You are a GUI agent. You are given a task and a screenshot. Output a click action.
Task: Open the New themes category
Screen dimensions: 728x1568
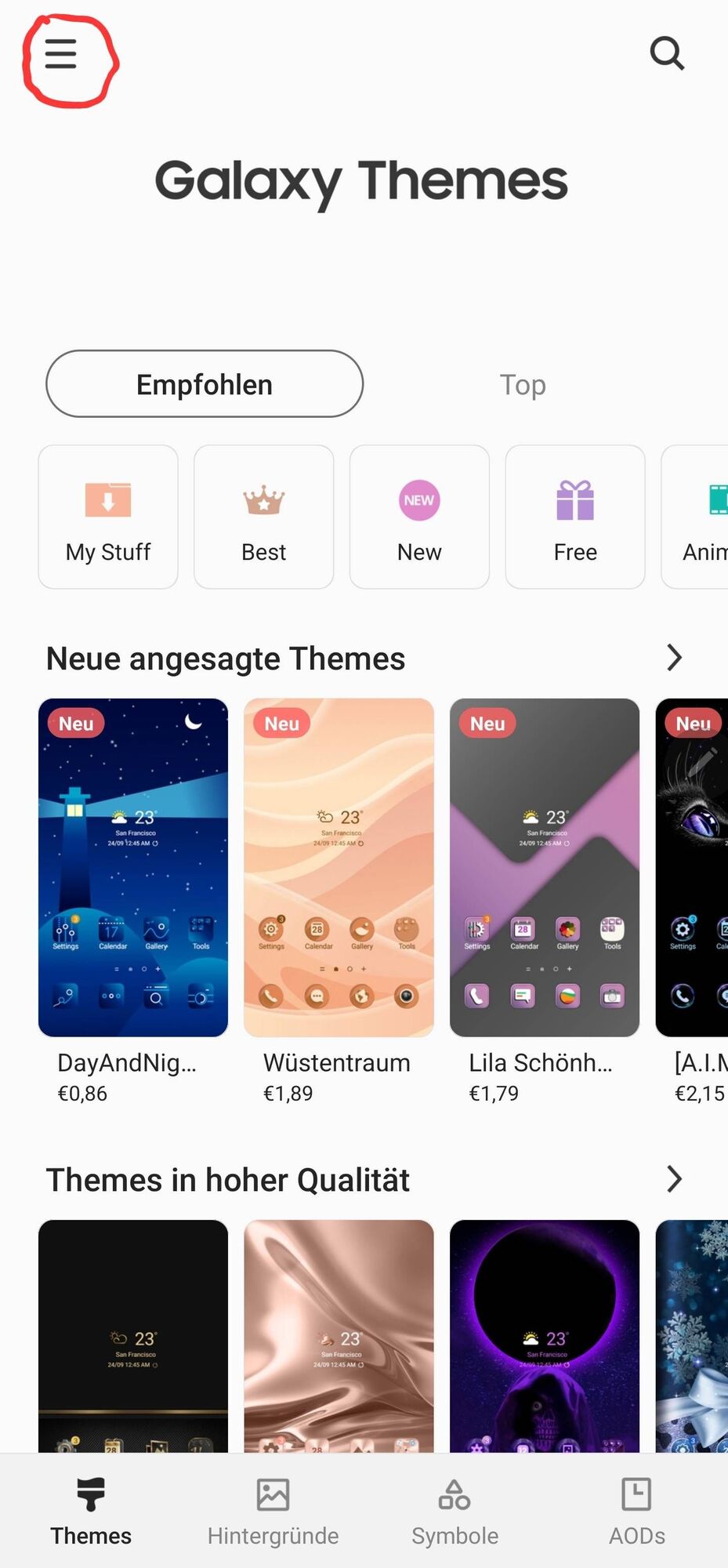pos(419,517)
